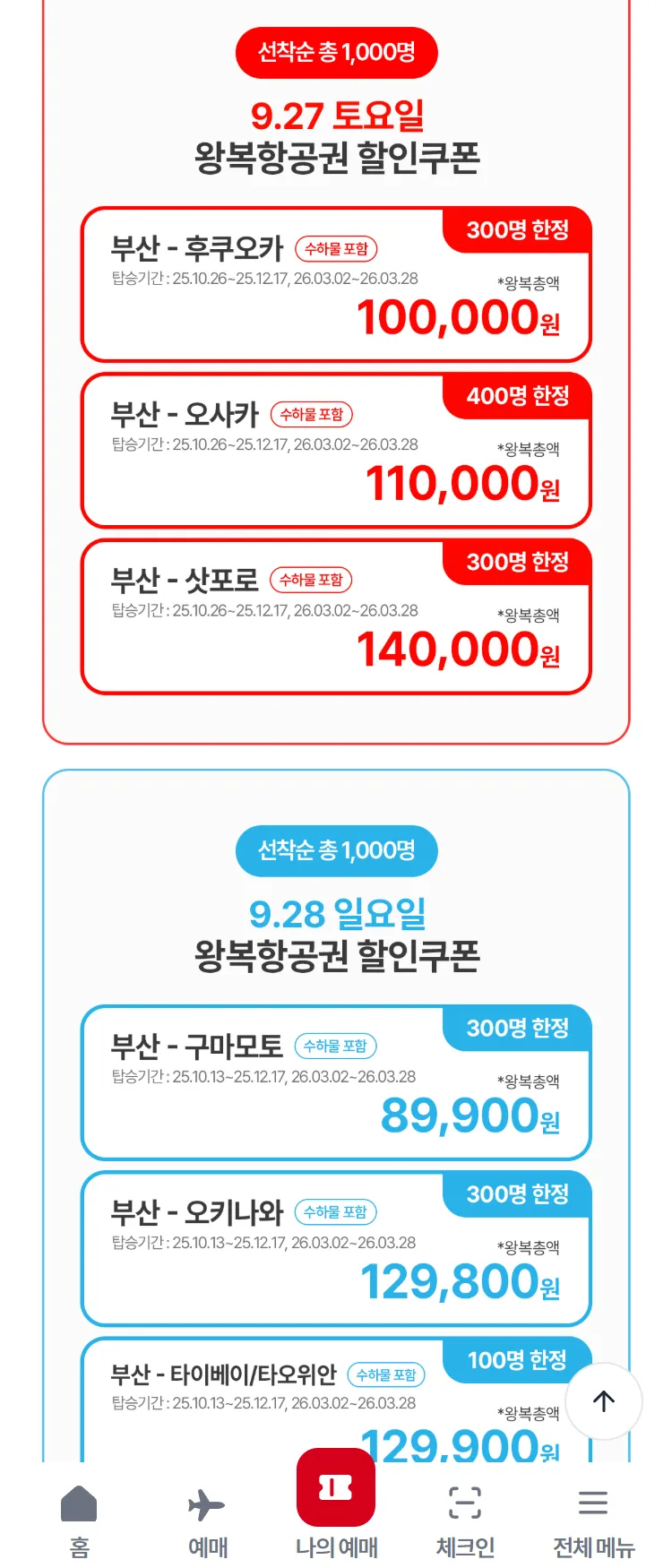672x1568 pixels.
Task: Switch to the 예매 tab
Action: coord(207,1518)
